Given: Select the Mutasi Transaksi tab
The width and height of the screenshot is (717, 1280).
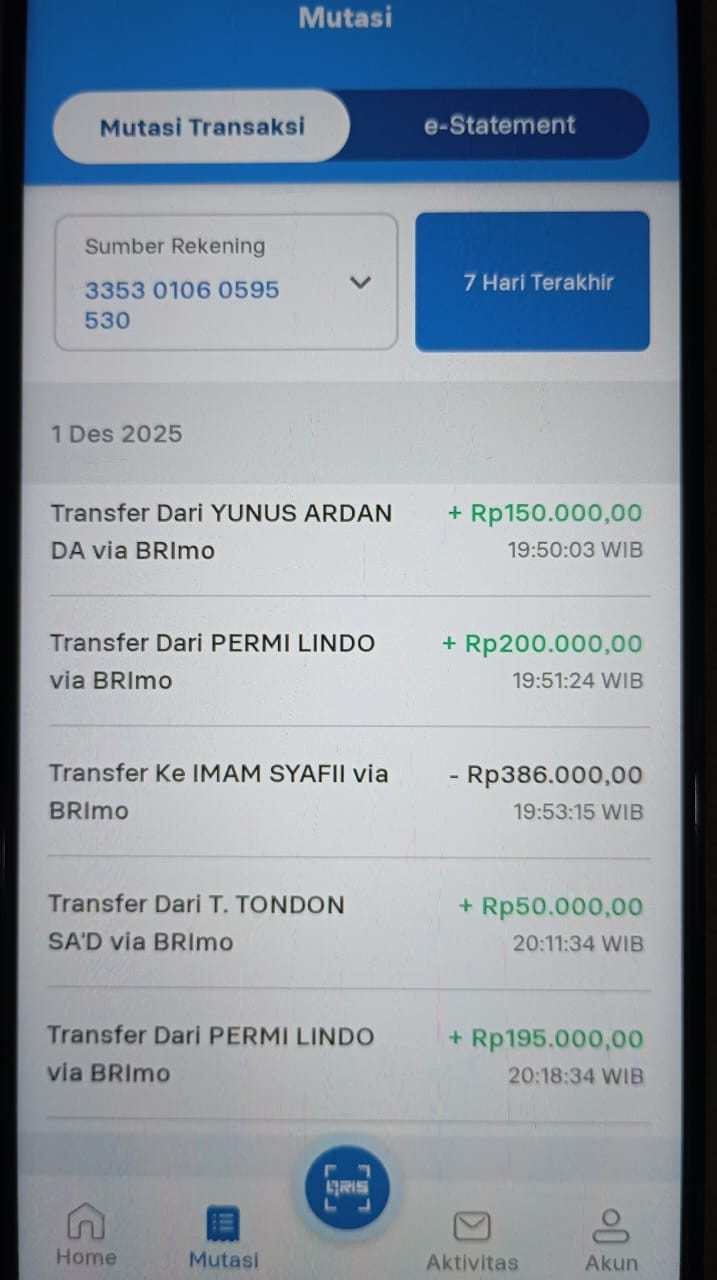Looking at the screenshot, I should pyautogui.click(x=202, y=127).
